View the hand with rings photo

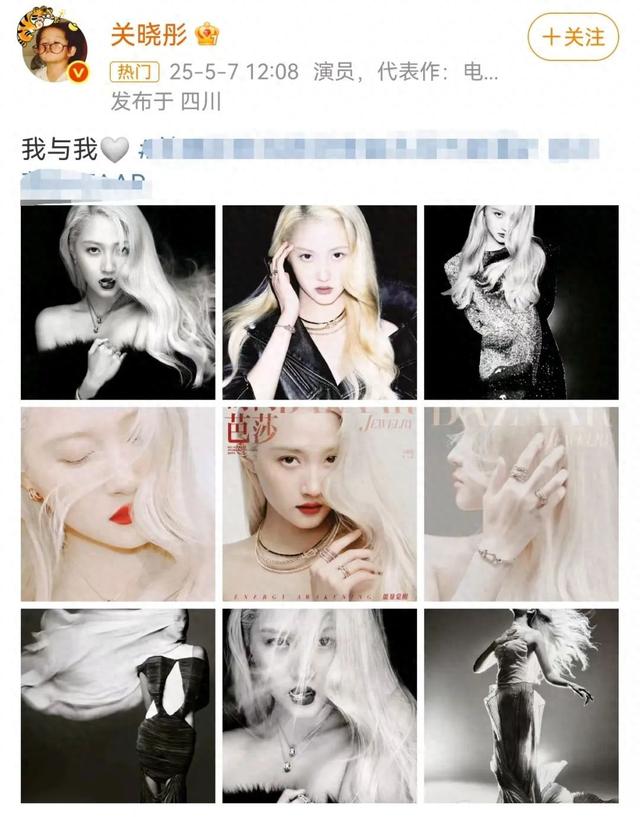(520, 503)
